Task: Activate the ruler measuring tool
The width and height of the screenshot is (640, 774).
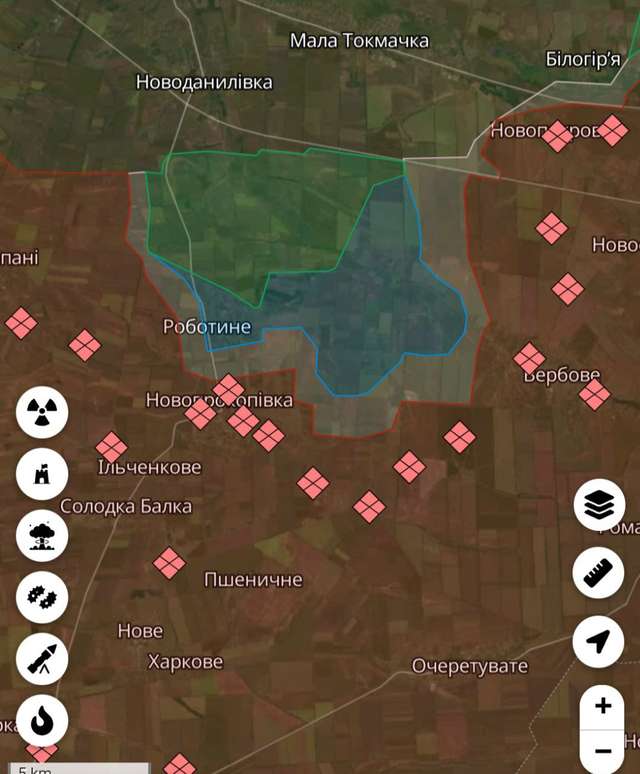Action: click(x=598, y=574)
